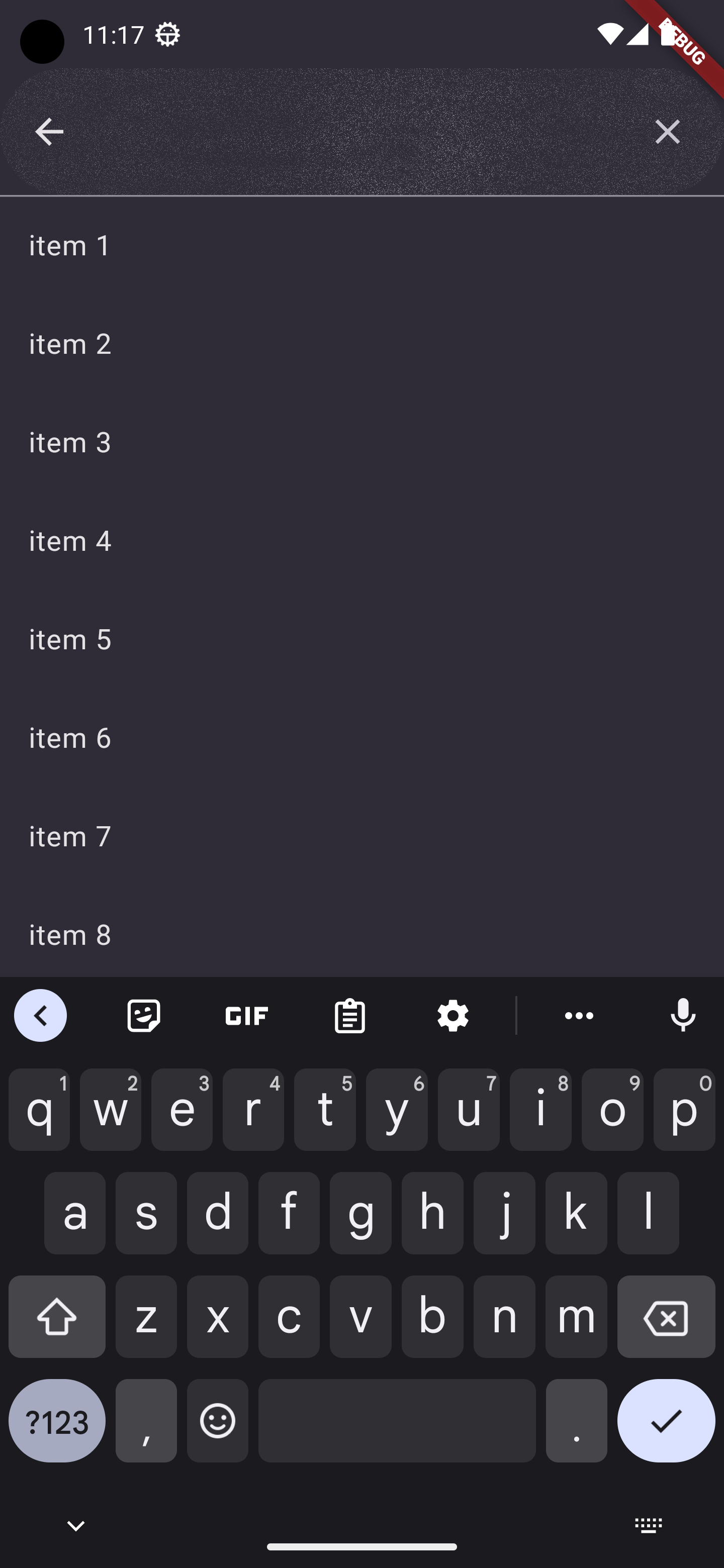This screenshot has width=724, height=1568.
Task: Toggle shift for uppercase letters
Action: click(57, 1317)
